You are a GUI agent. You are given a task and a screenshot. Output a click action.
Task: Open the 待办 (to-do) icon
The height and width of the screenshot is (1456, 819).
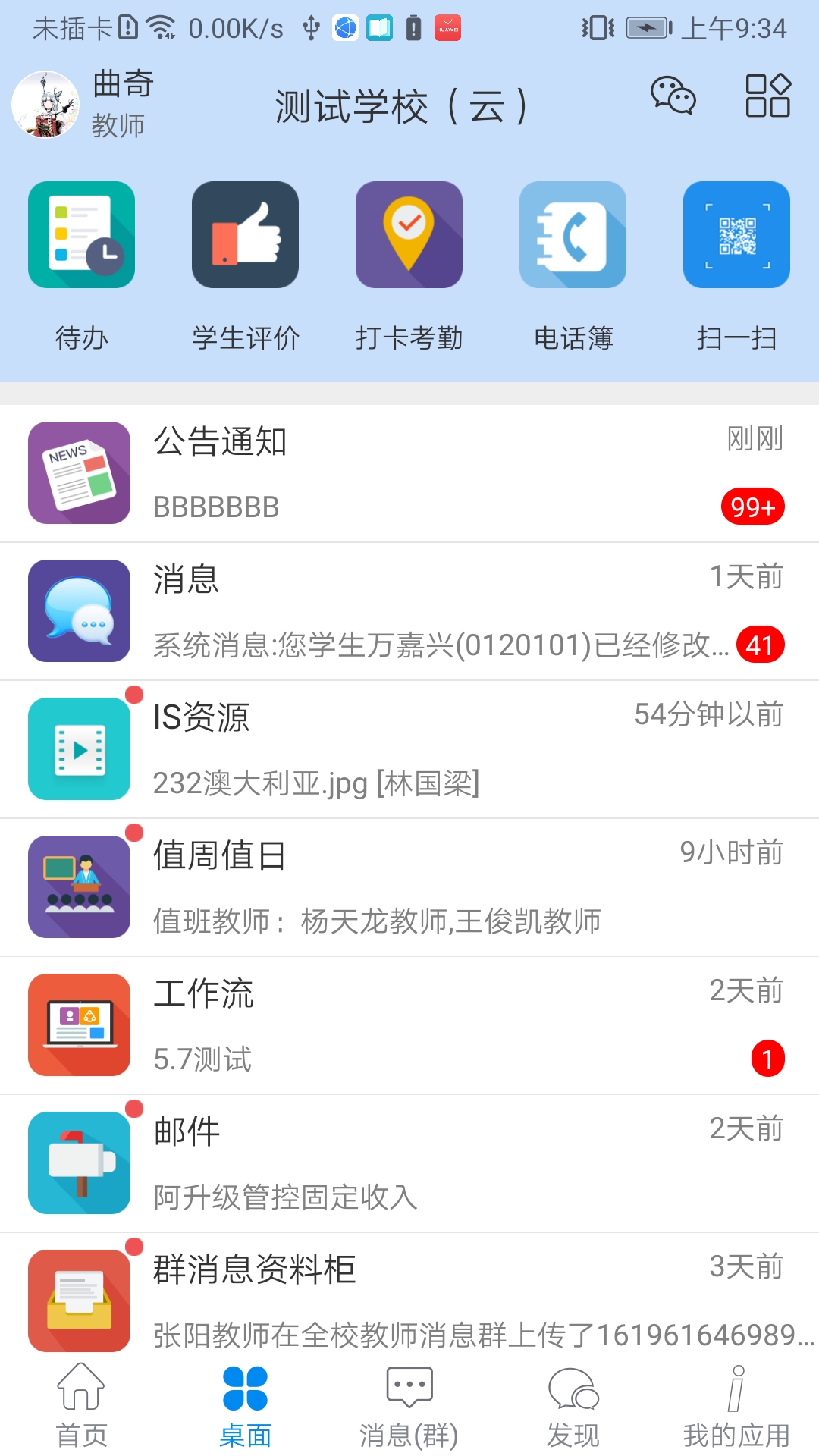pyautogui.click(x=81, y=235)
